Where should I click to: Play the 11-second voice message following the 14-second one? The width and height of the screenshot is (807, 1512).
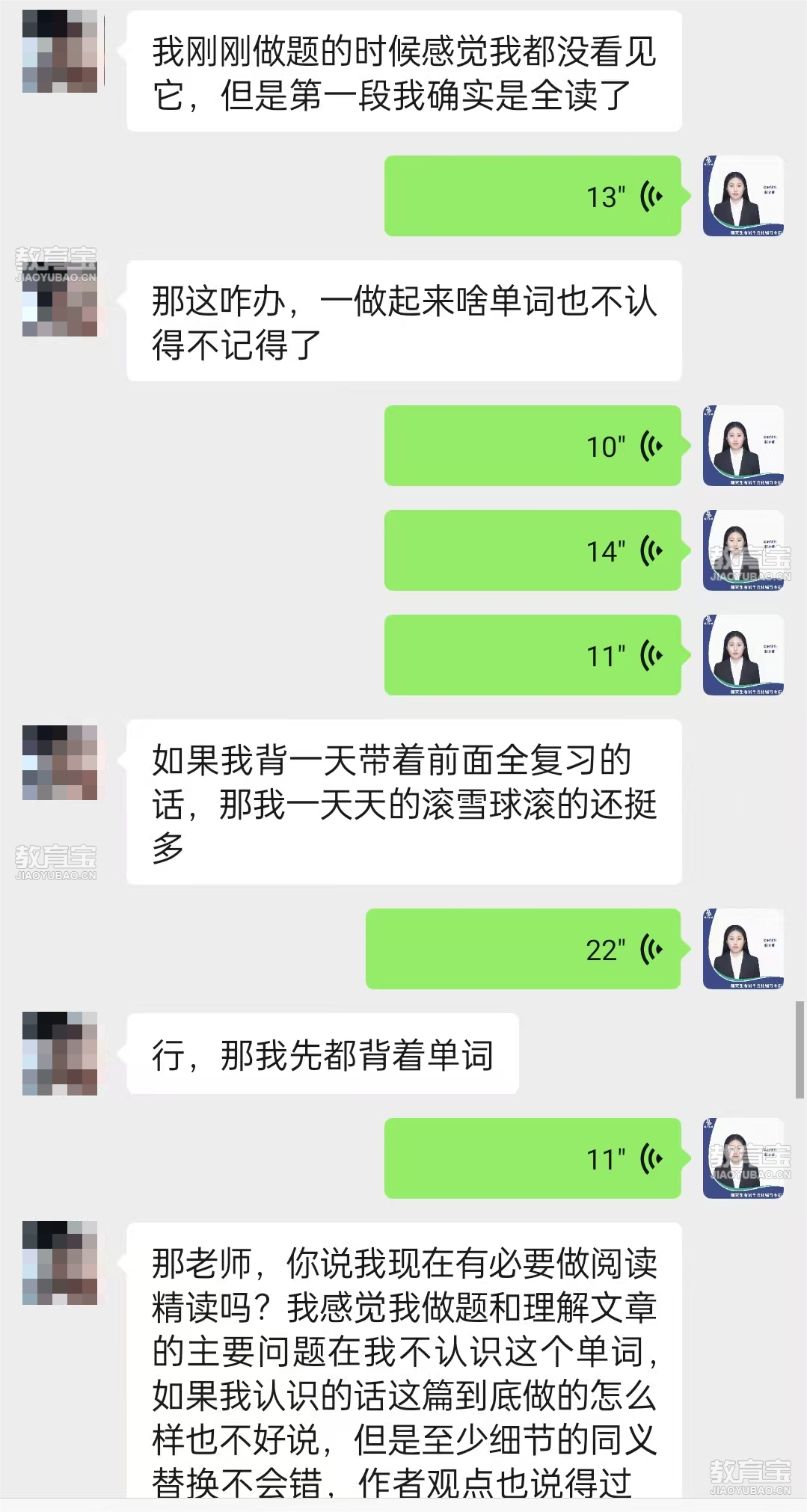coord(533,656)
